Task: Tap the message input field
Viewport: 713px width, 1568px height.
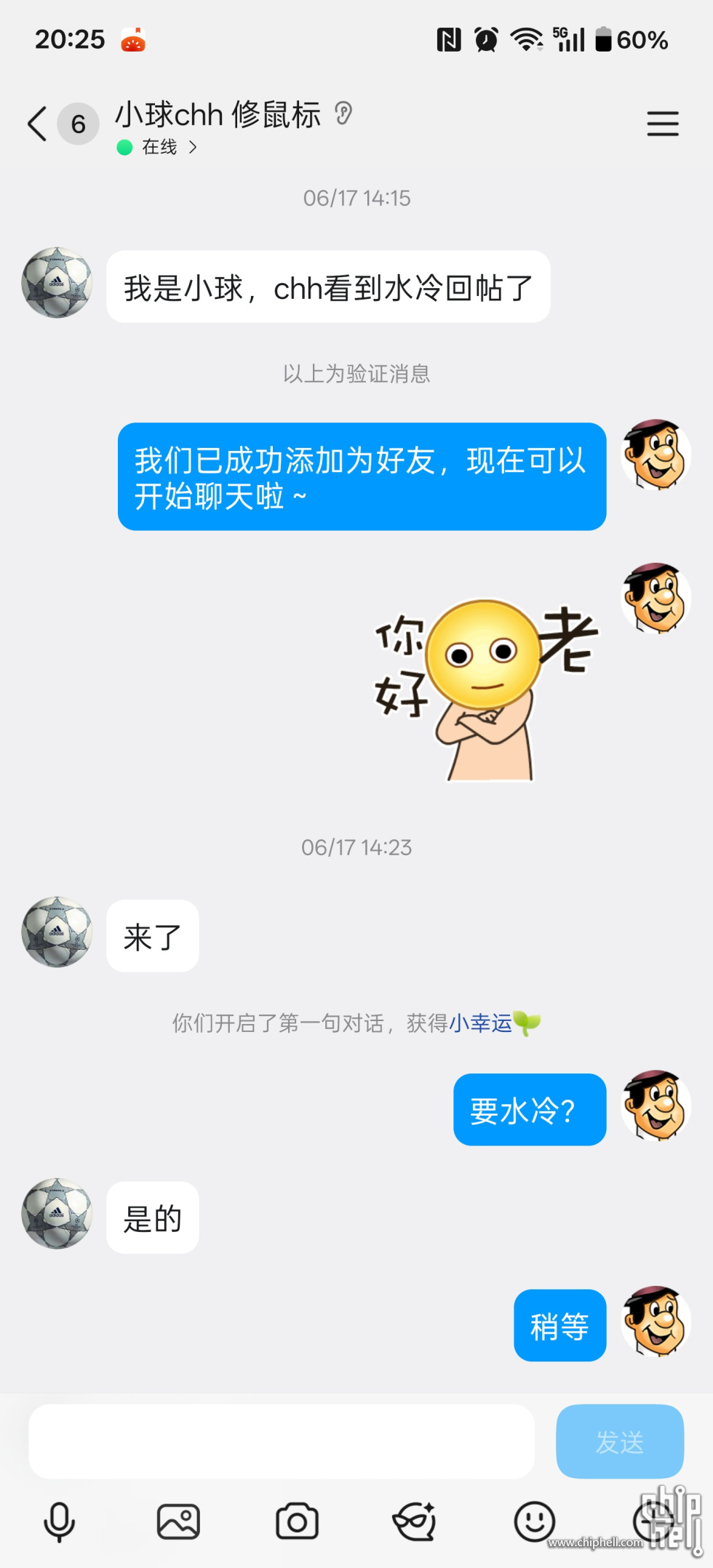Action: click(281, 1441)
